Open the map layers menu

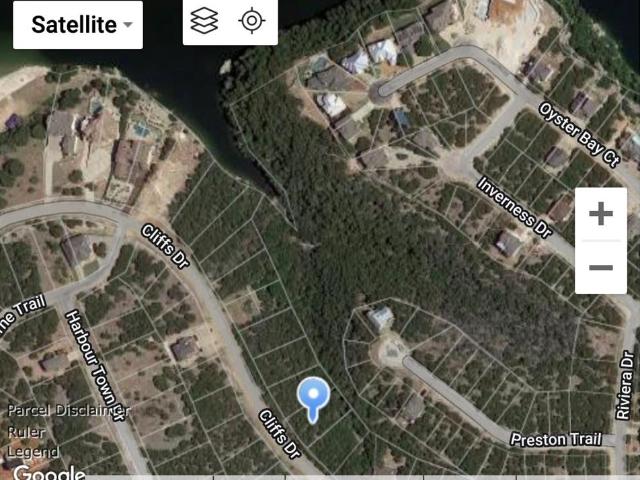[x=204, y=21]
